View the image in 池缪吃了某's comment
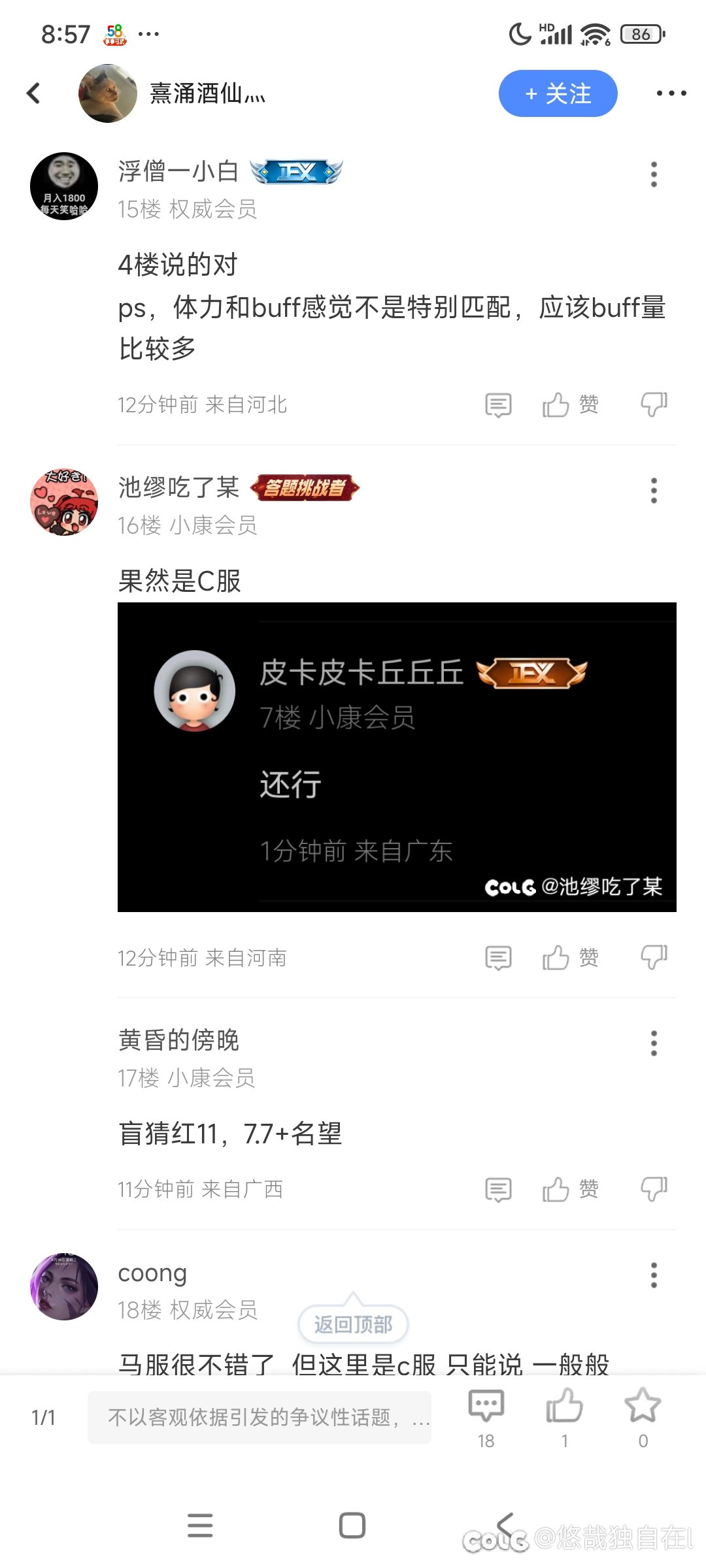The image size is (706, 1568). [x=397, y=757]
